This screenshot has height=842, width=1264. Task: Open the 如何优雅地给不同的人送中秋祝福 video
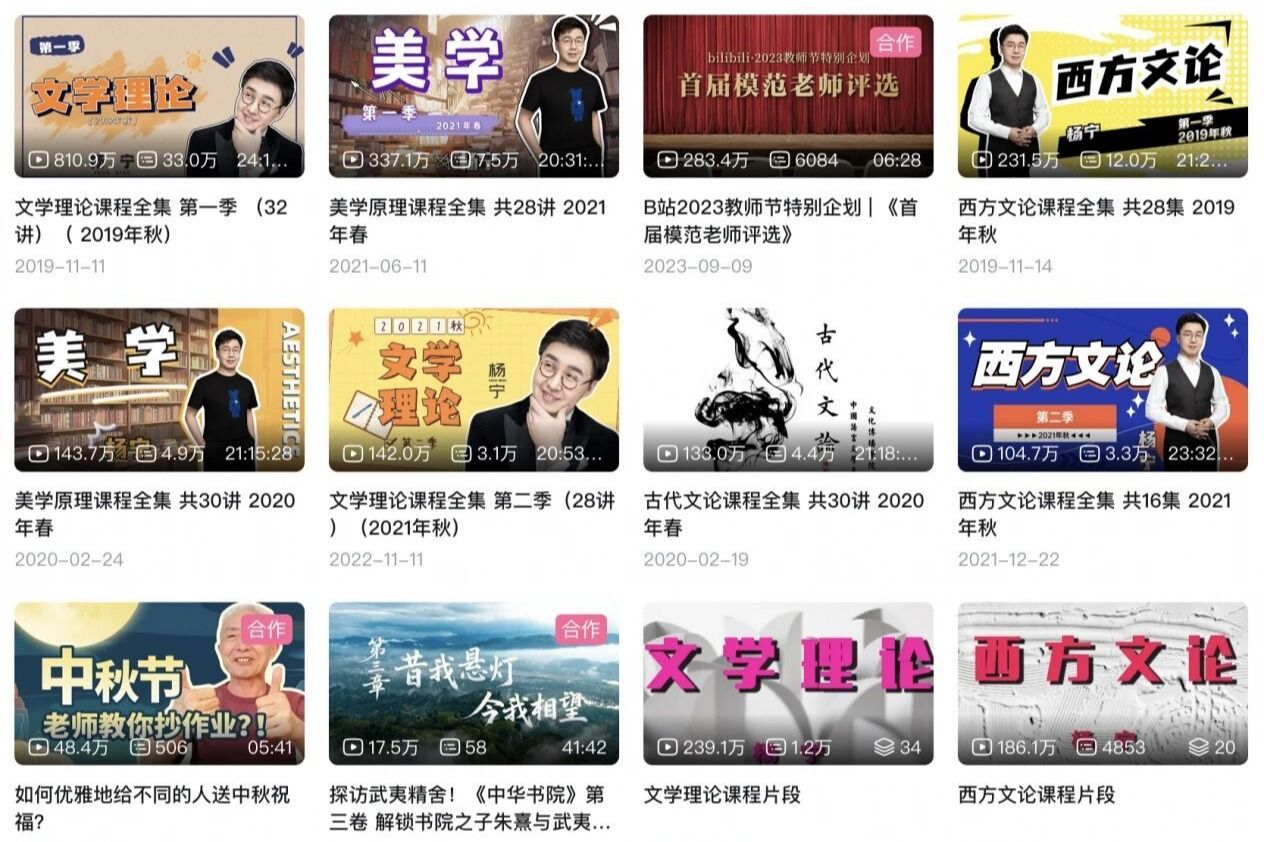(159, 683)
